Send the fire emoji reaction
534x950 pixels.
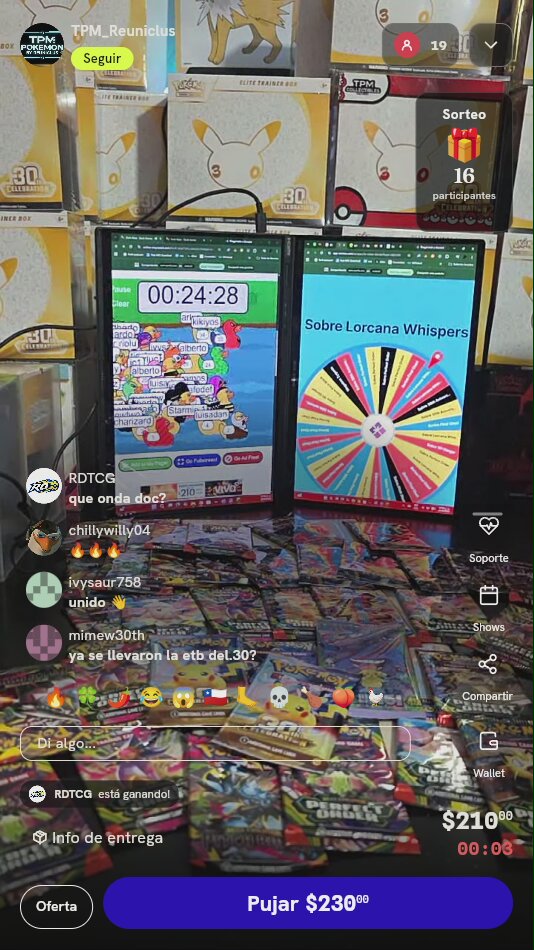tap(56, 698)
